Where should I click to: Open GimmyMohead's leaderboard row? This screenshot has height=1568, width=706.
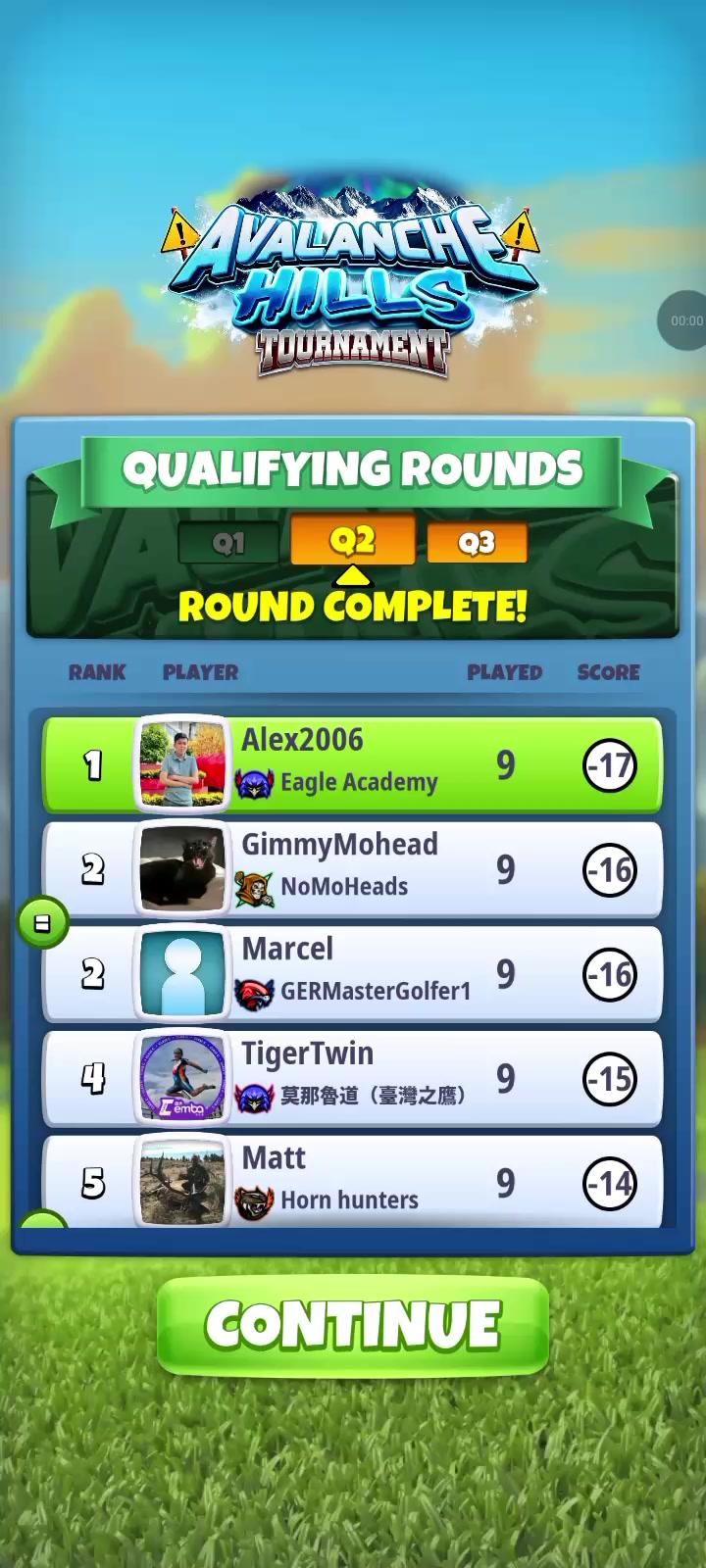[x=353, y=869]
